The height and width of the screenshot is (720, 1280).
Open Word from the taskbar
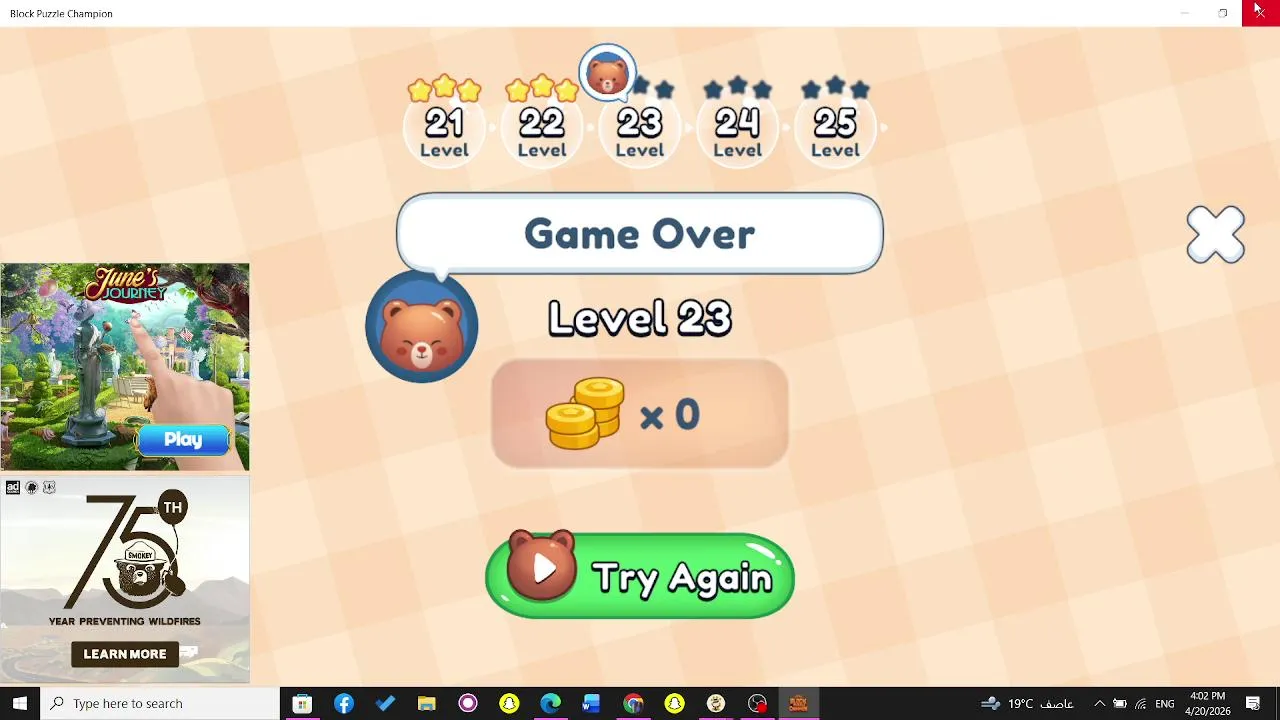tap(591, 703)
